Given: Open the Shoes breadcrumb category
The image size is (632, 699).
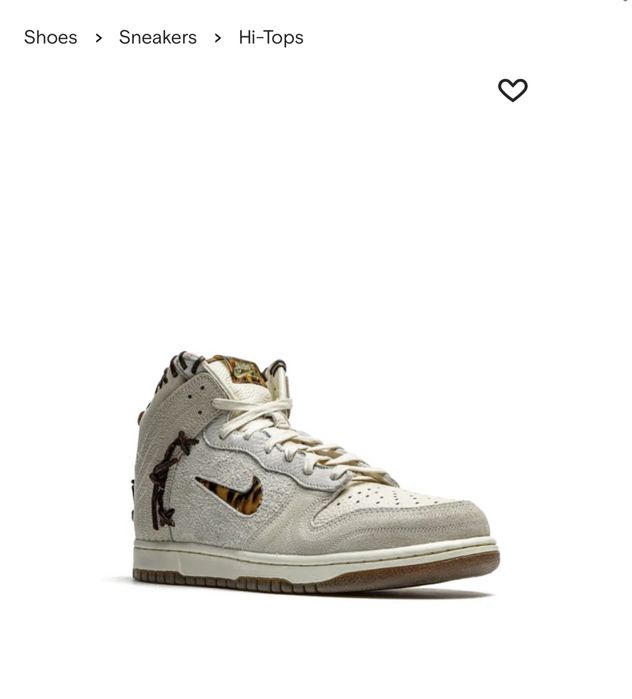Looking at the screenshot, I should [x=51, y=38].
